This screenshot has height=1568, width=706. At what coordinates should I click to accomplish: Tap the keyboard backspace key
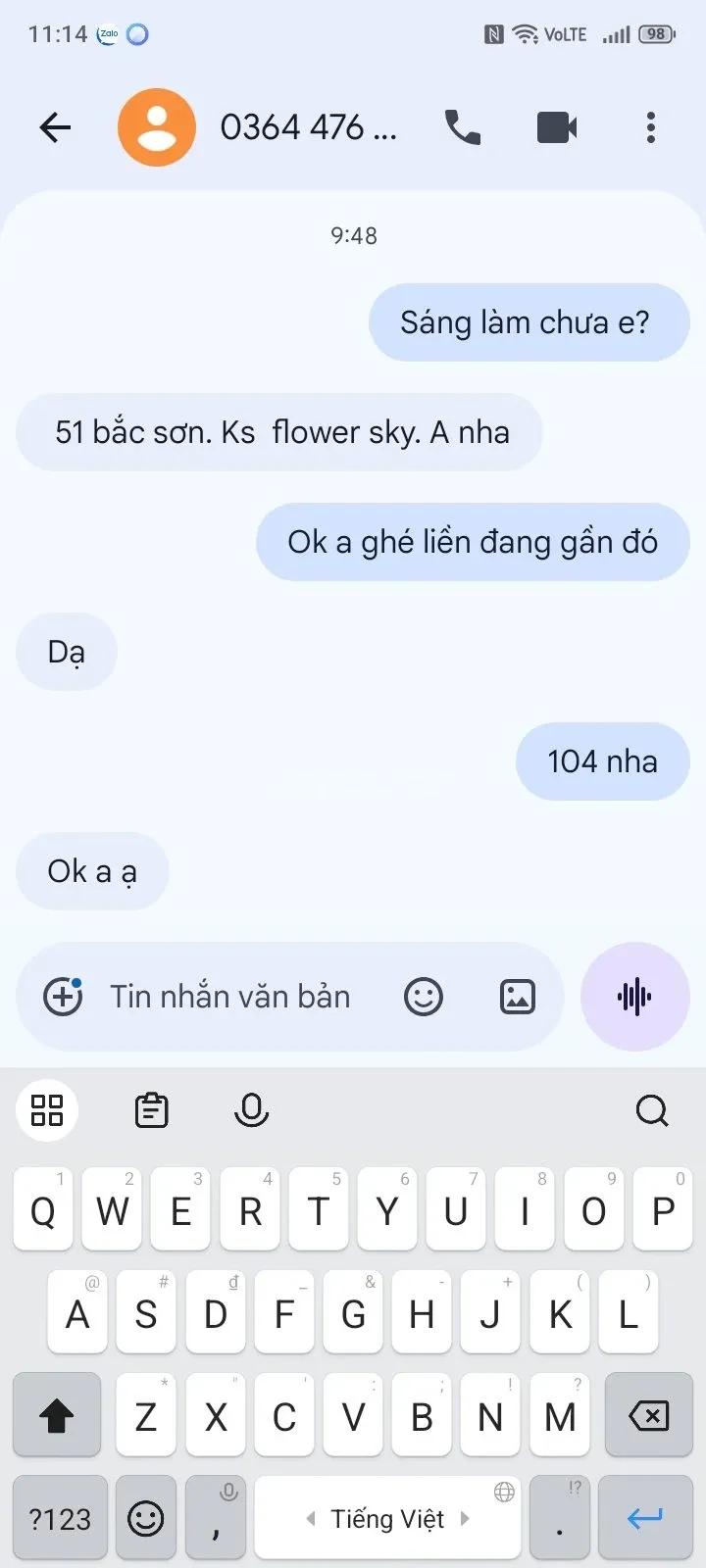pos(648,1415)
